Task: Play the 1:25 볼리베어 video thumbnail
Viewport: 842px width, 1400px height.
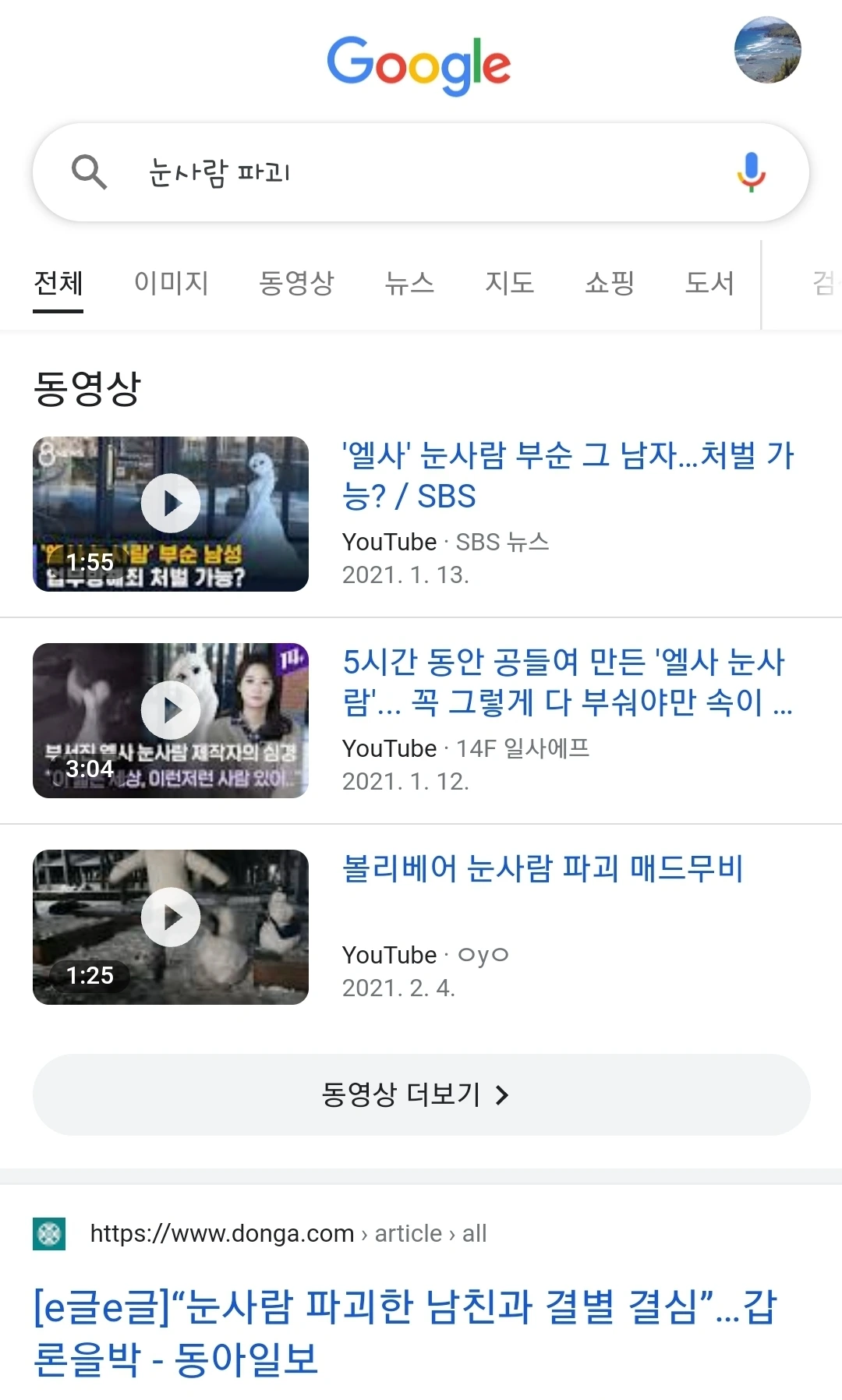Action: (x=171, y=927)
